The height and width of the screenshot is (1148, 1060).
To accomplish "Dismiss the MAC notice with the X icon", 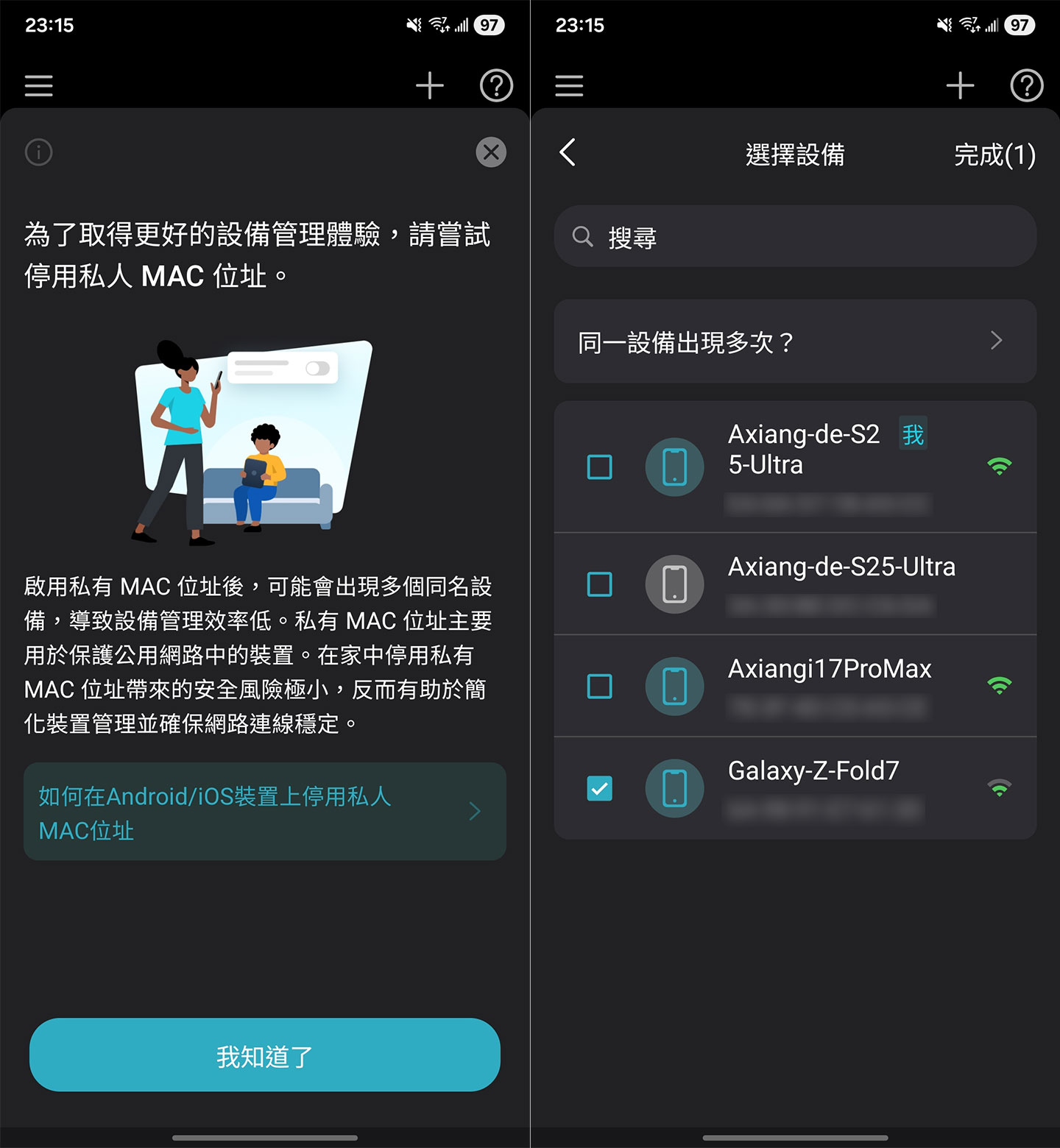I will (491, 152).
